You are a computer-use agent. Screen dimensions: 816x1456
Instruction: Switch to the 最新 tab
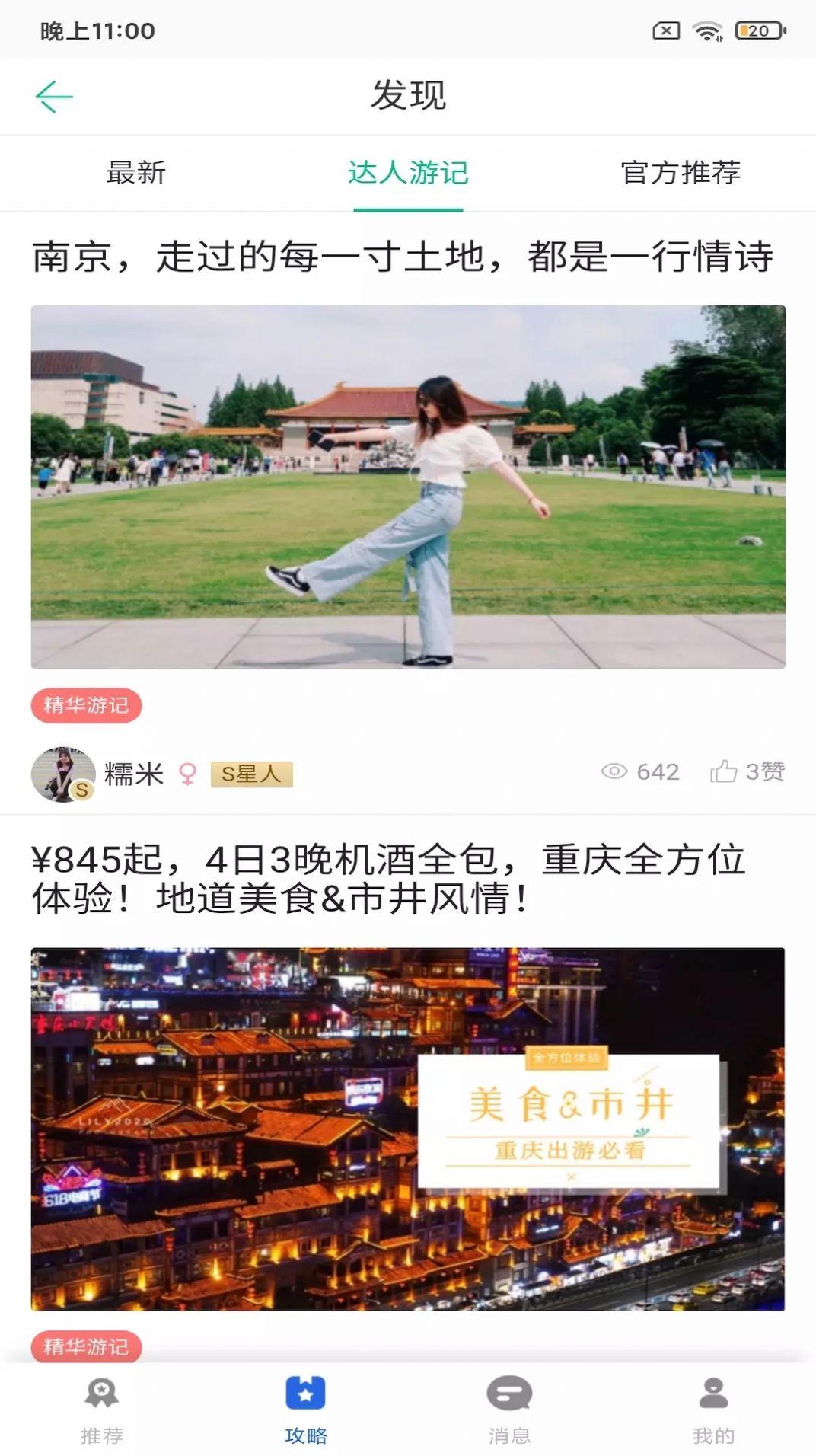coord(137,172)
